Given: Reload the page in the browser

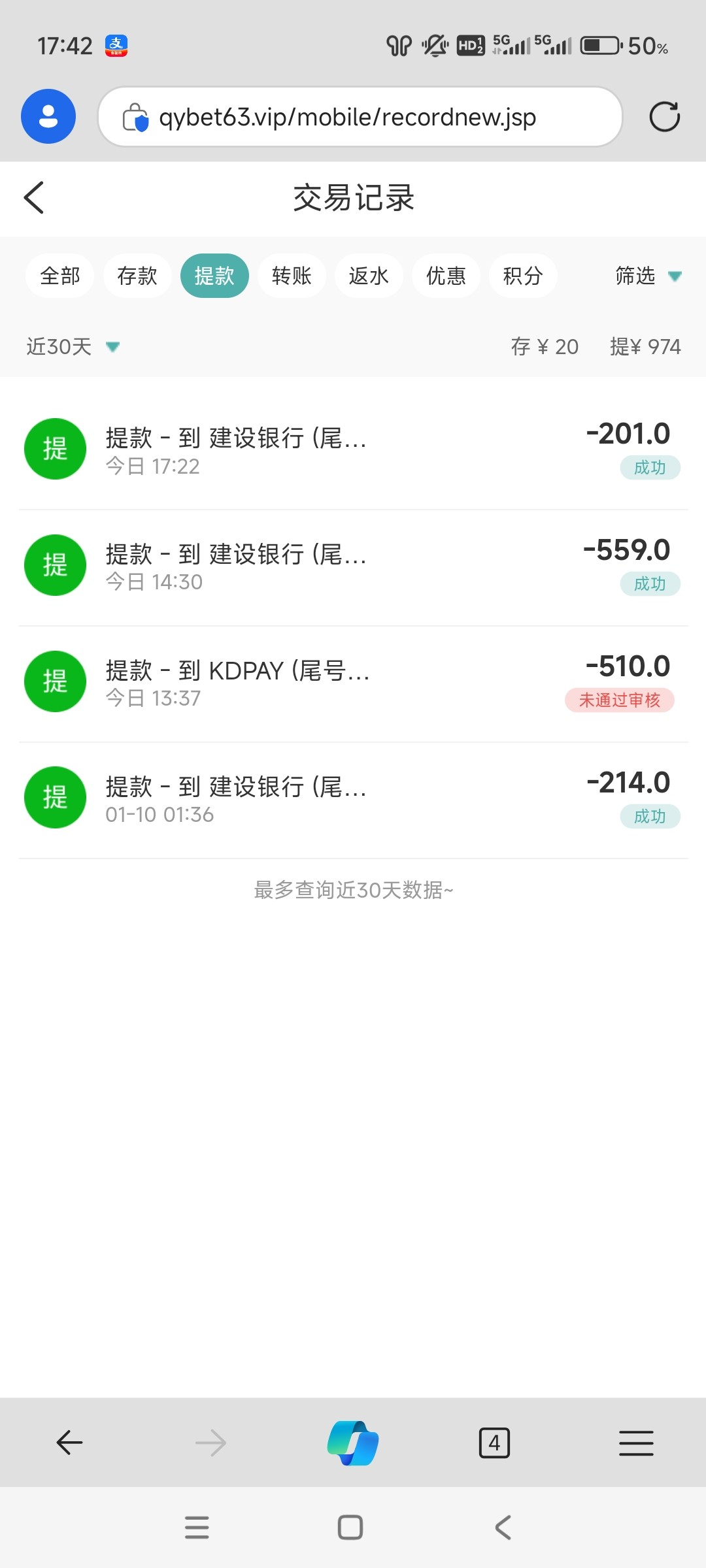Looking at the screenshot, I should pyautogui.click(x=664, y=117).
